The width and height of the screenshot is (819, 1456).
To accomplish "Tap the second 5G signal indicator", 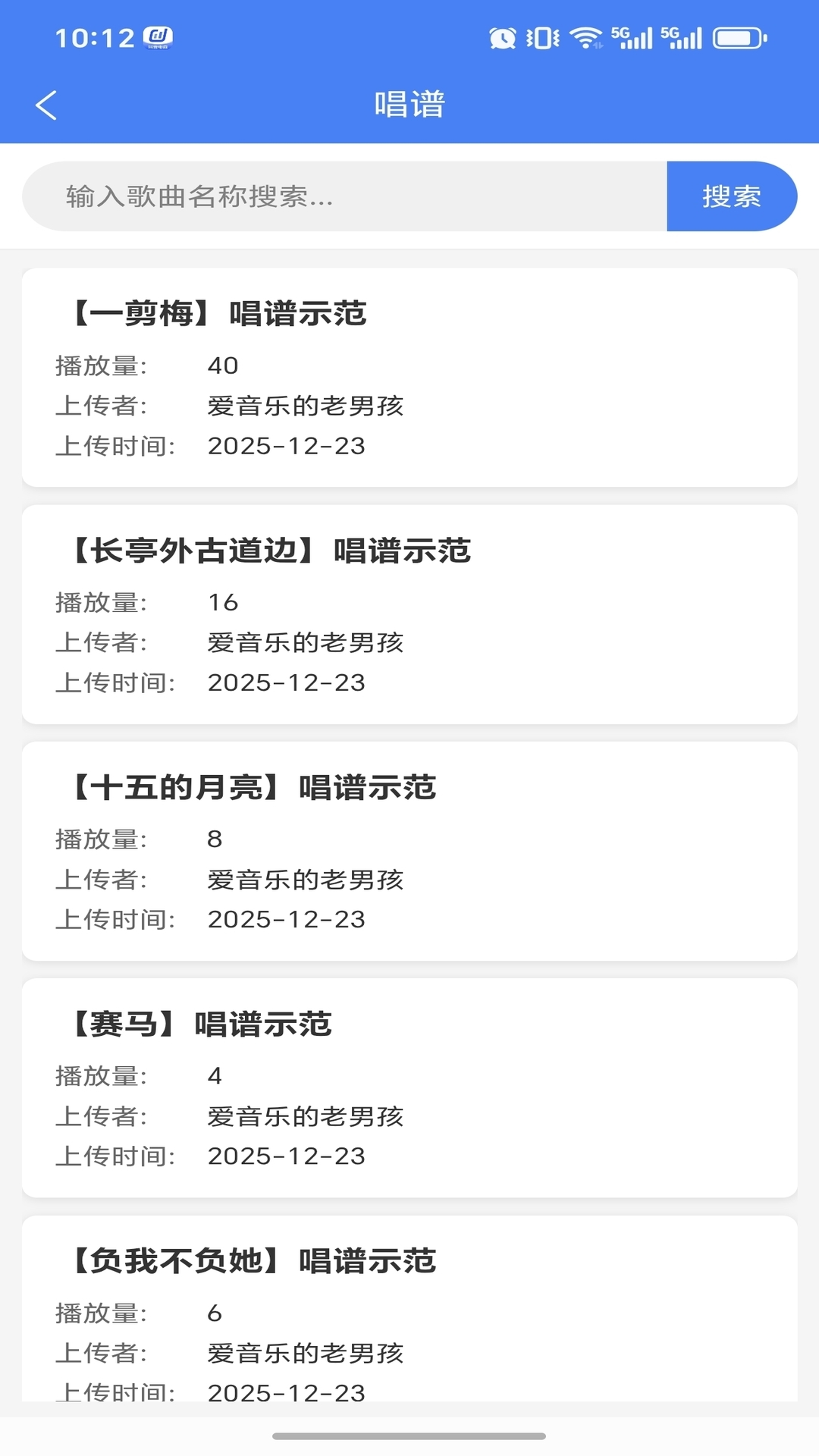I will [x=685, y=36].
